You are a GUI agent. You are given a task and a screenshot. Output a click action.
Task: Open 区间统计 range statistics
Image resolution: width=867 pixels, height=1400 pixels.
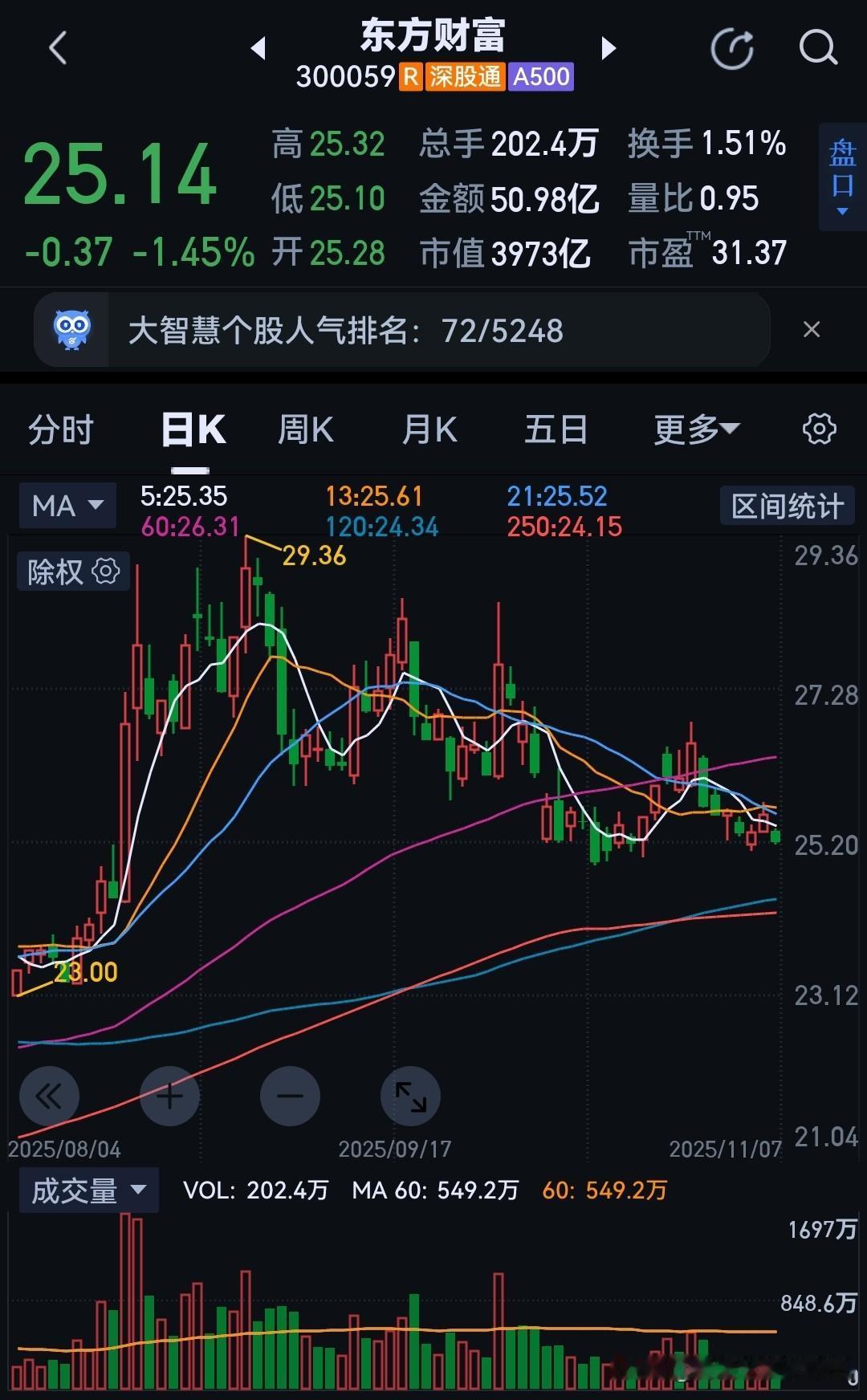786,505
